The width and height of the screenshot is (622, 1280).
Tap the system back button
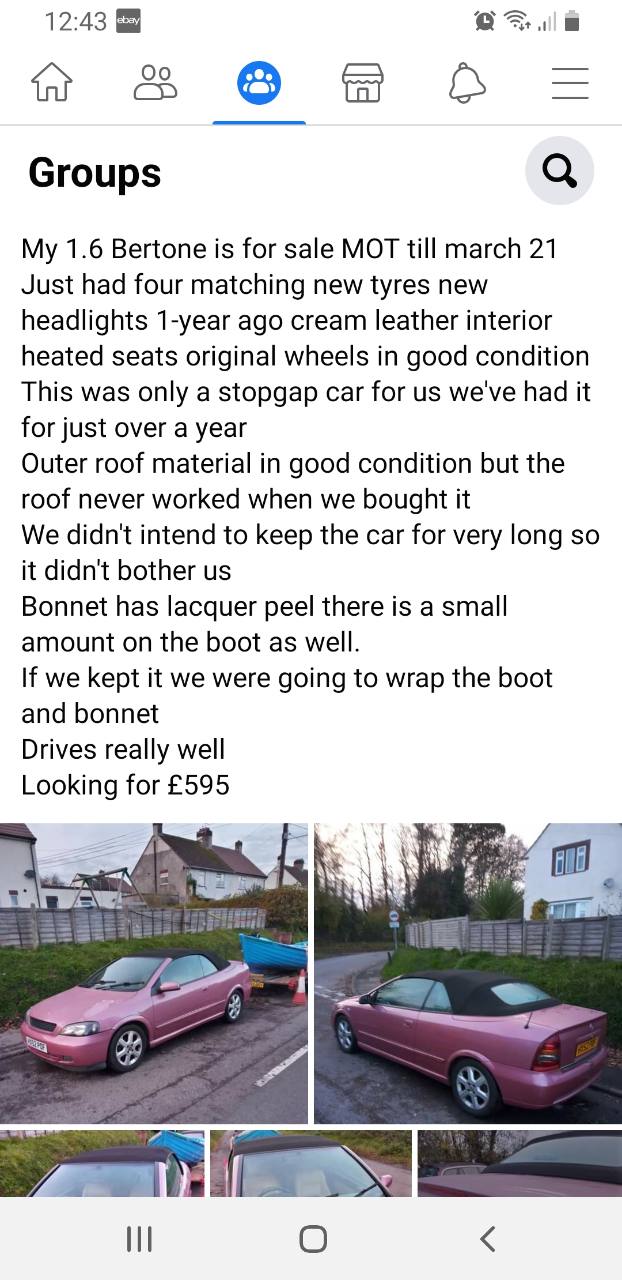pyautogui.click(x=487, y=1240)
